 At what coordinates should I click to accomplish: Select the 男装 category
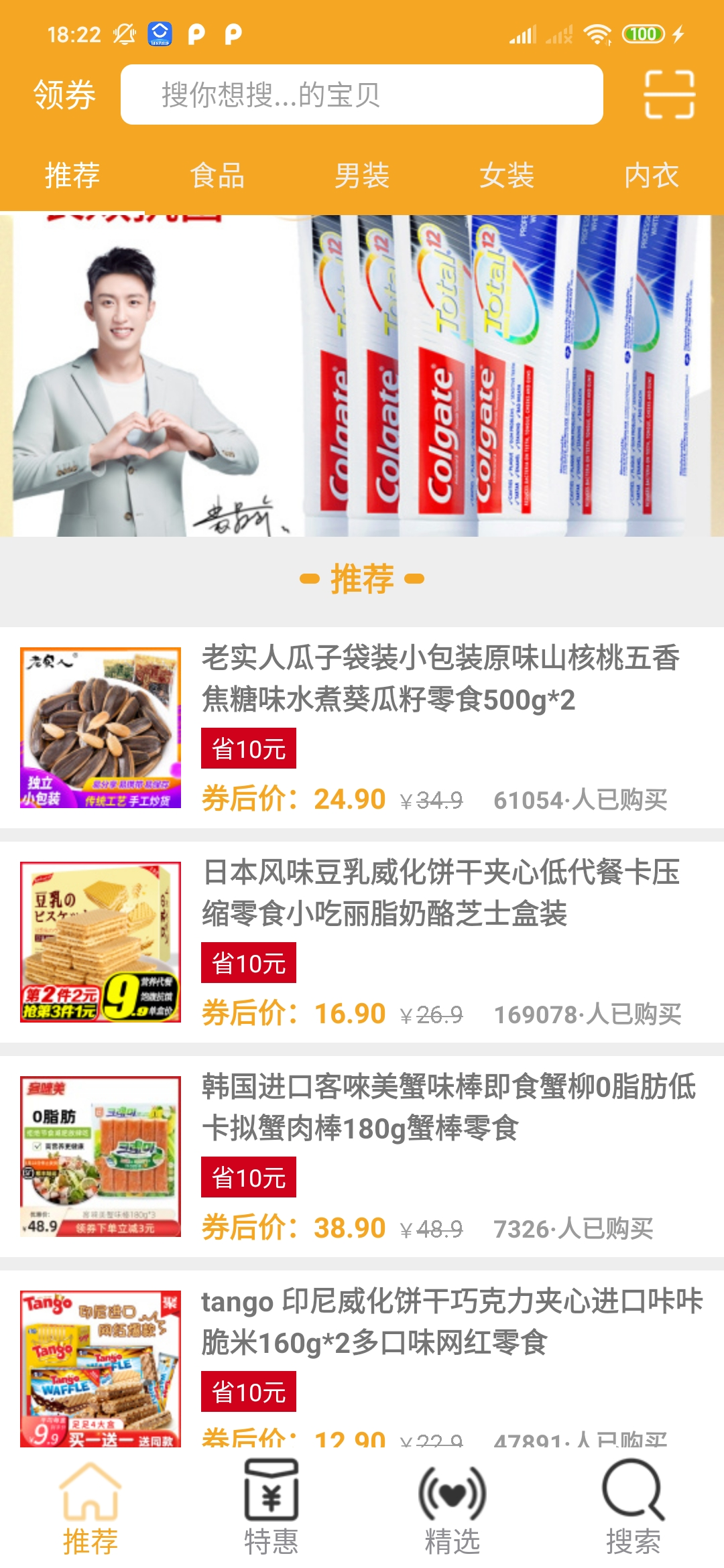(x=362, y=176)
